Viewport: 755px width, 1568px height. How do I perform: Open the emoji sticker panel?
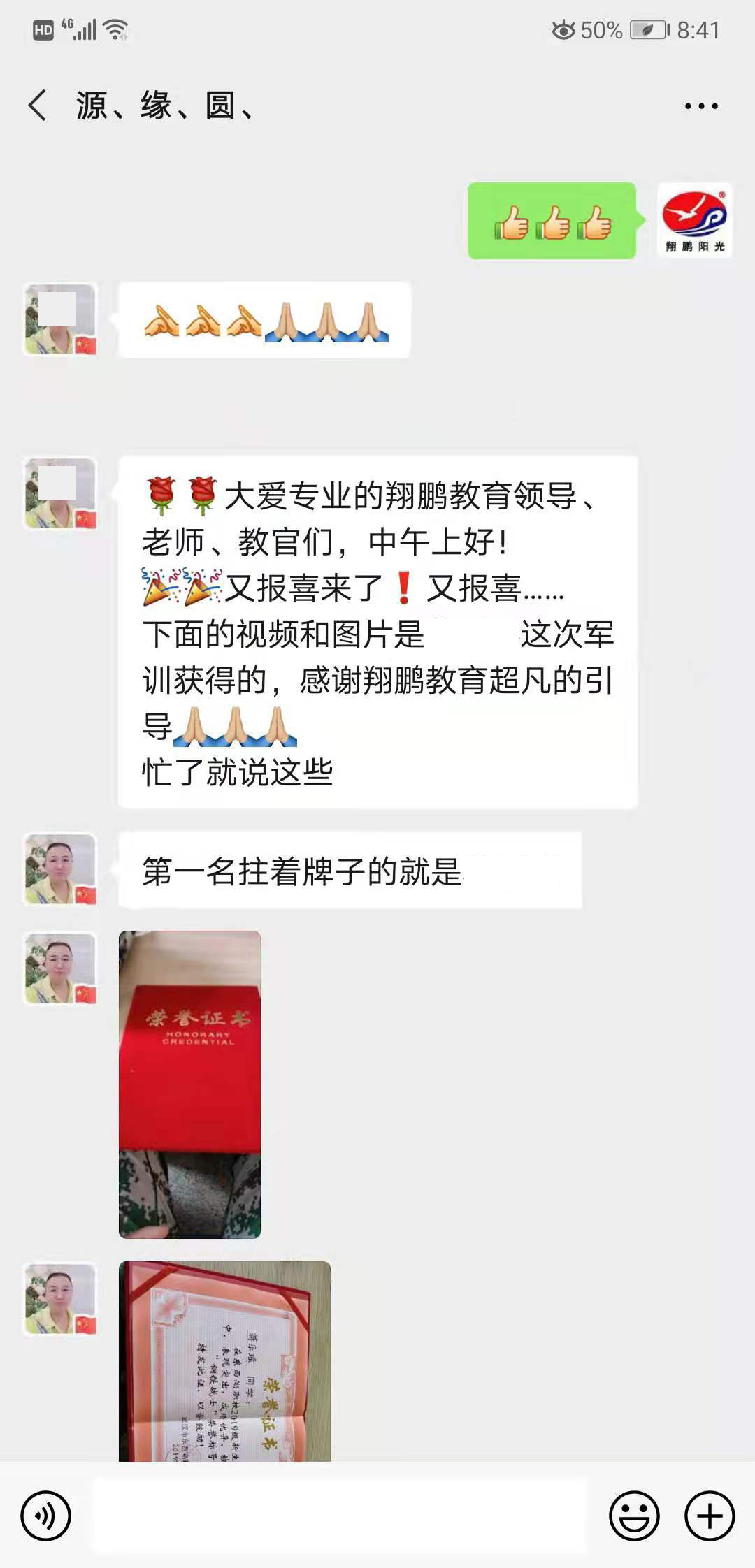click(x=634, y=1516)
